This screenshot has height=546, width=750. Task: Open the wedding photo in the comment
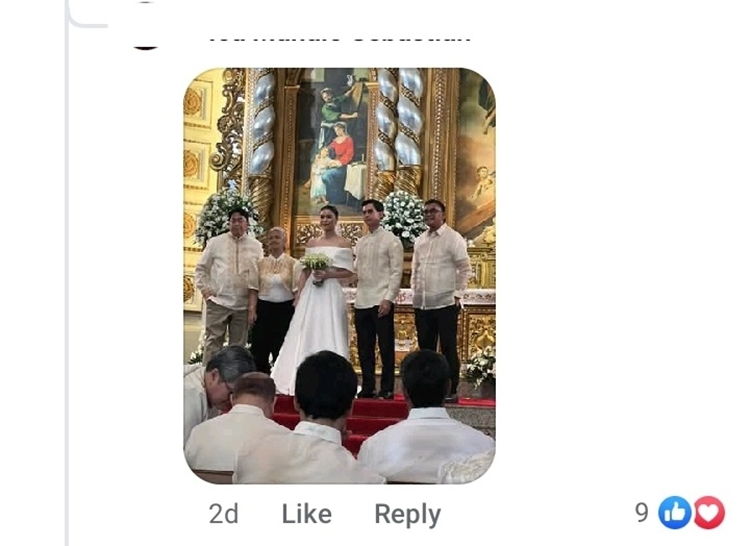(x=339, y=275)
